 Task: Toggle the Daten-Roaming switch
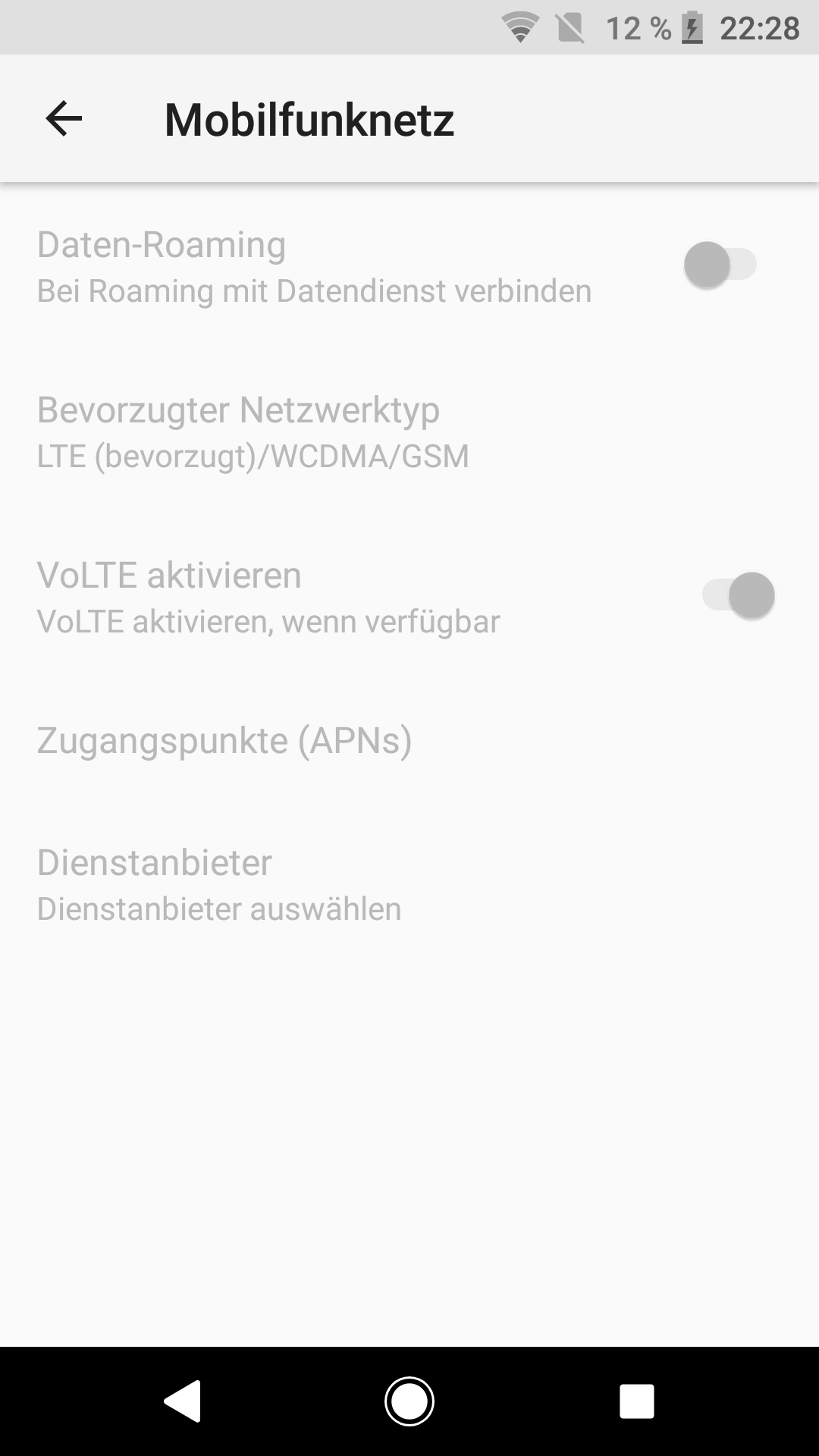click(720, 265)
